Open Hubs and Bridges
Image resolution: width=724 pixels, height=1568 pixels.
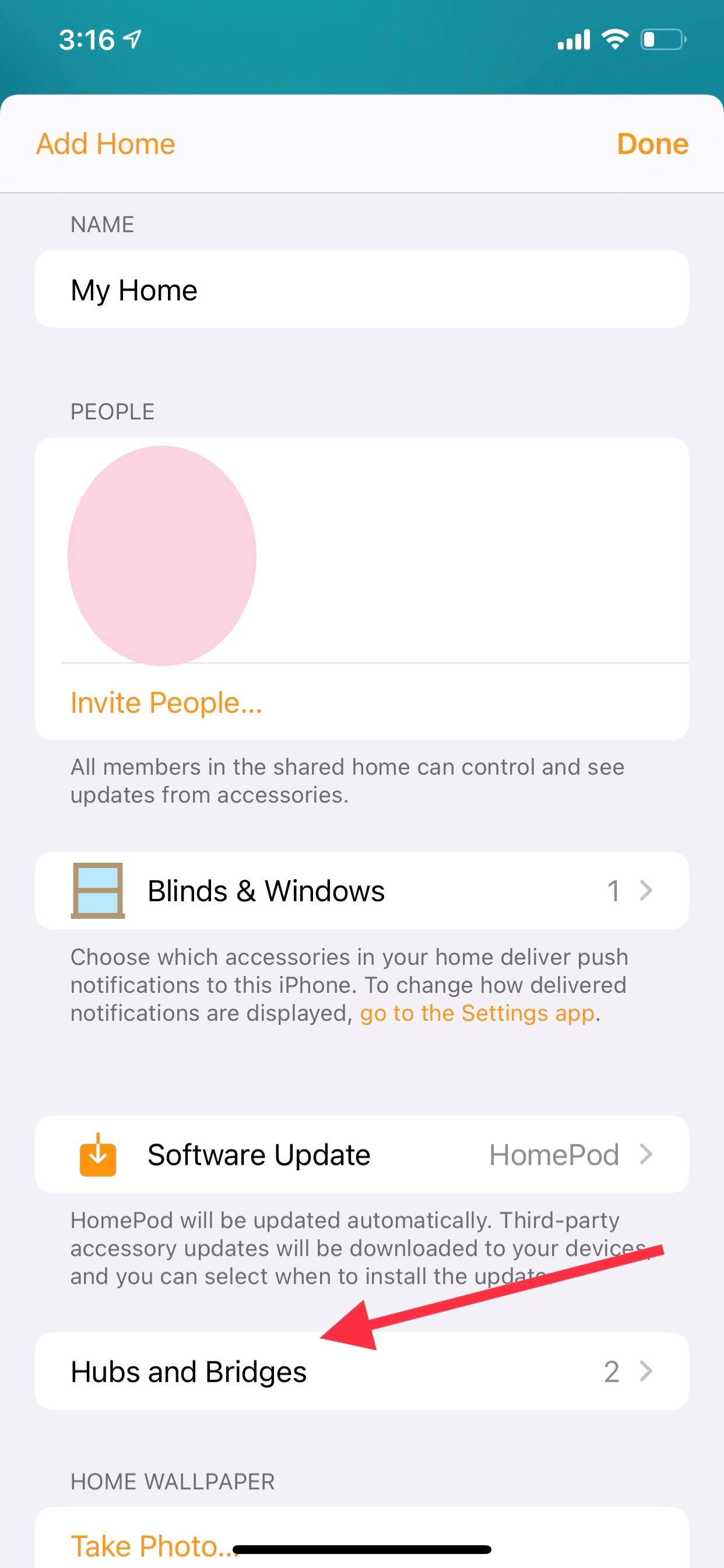coord(361,1371)
